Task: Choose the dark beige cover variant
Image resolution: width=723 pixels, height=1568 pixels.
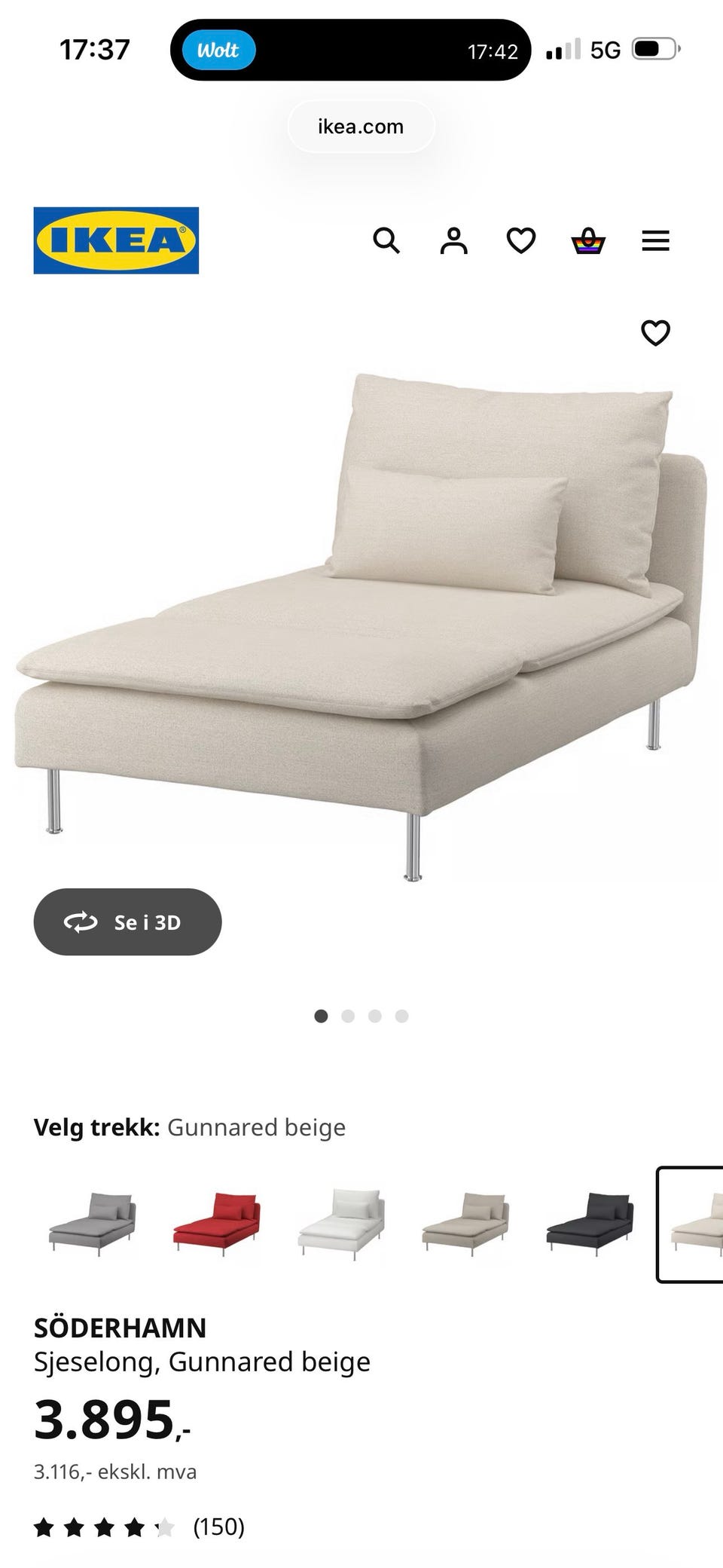Action: point(465,1224)
